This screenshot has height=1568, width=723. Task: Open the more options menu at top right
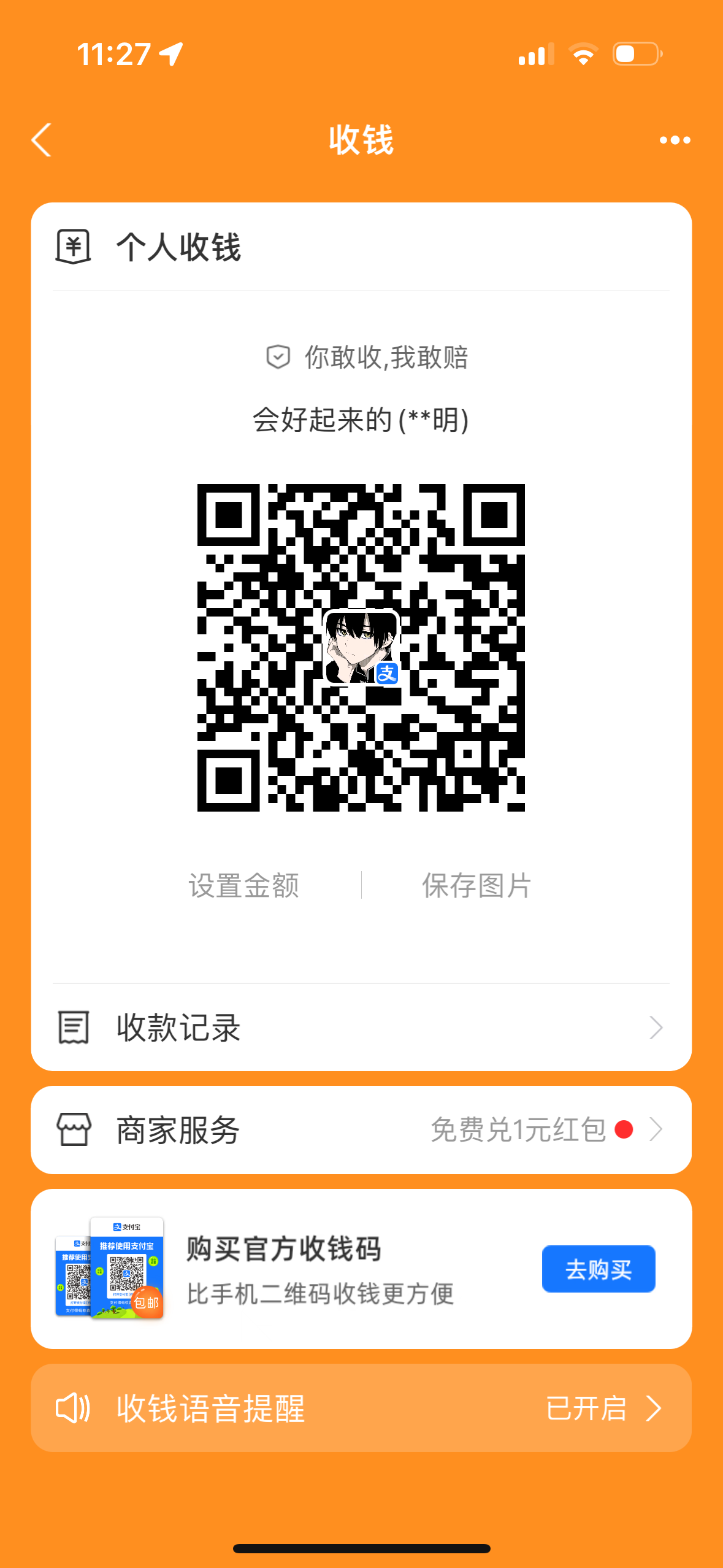tap(674, 140)
